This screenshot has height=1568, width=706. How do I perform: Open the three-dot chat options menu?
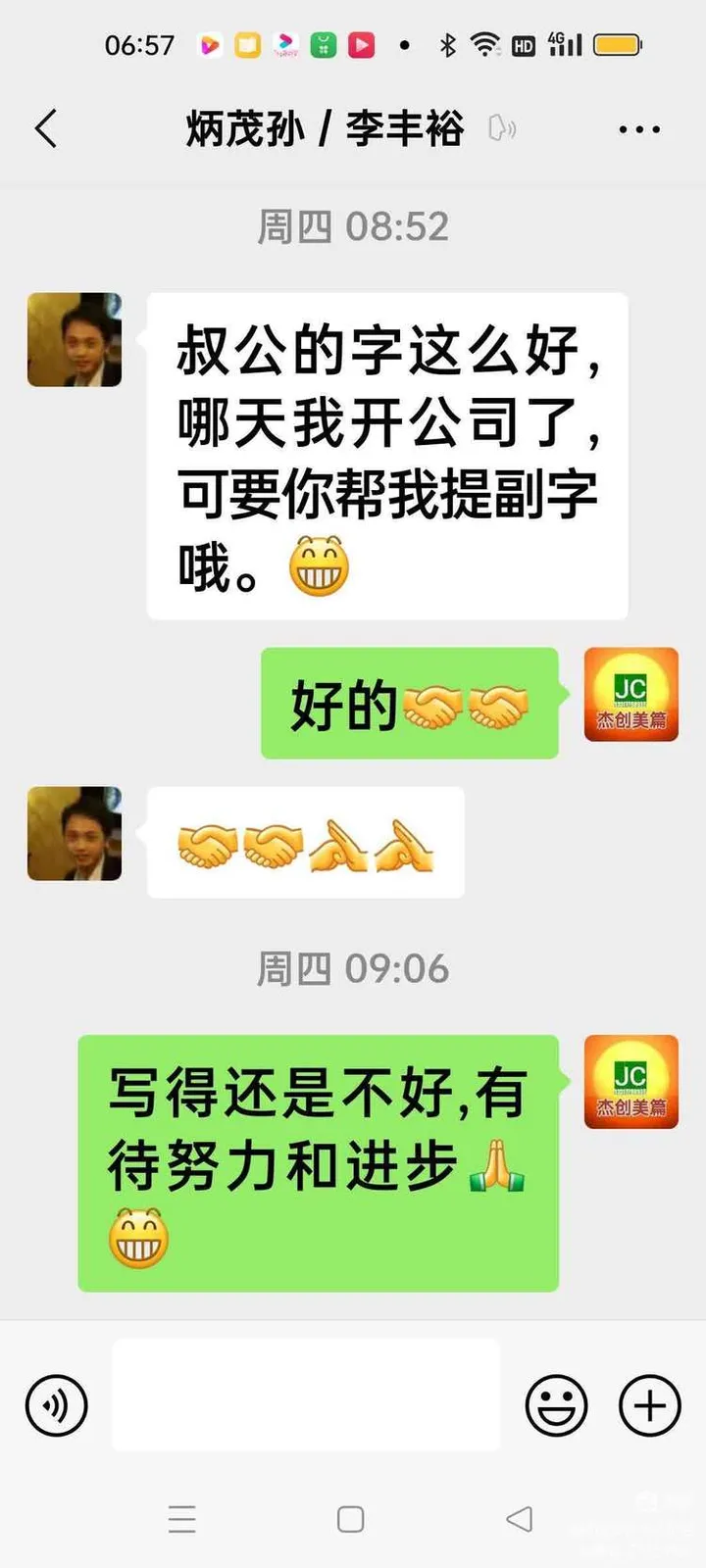[x=639, y=128]
